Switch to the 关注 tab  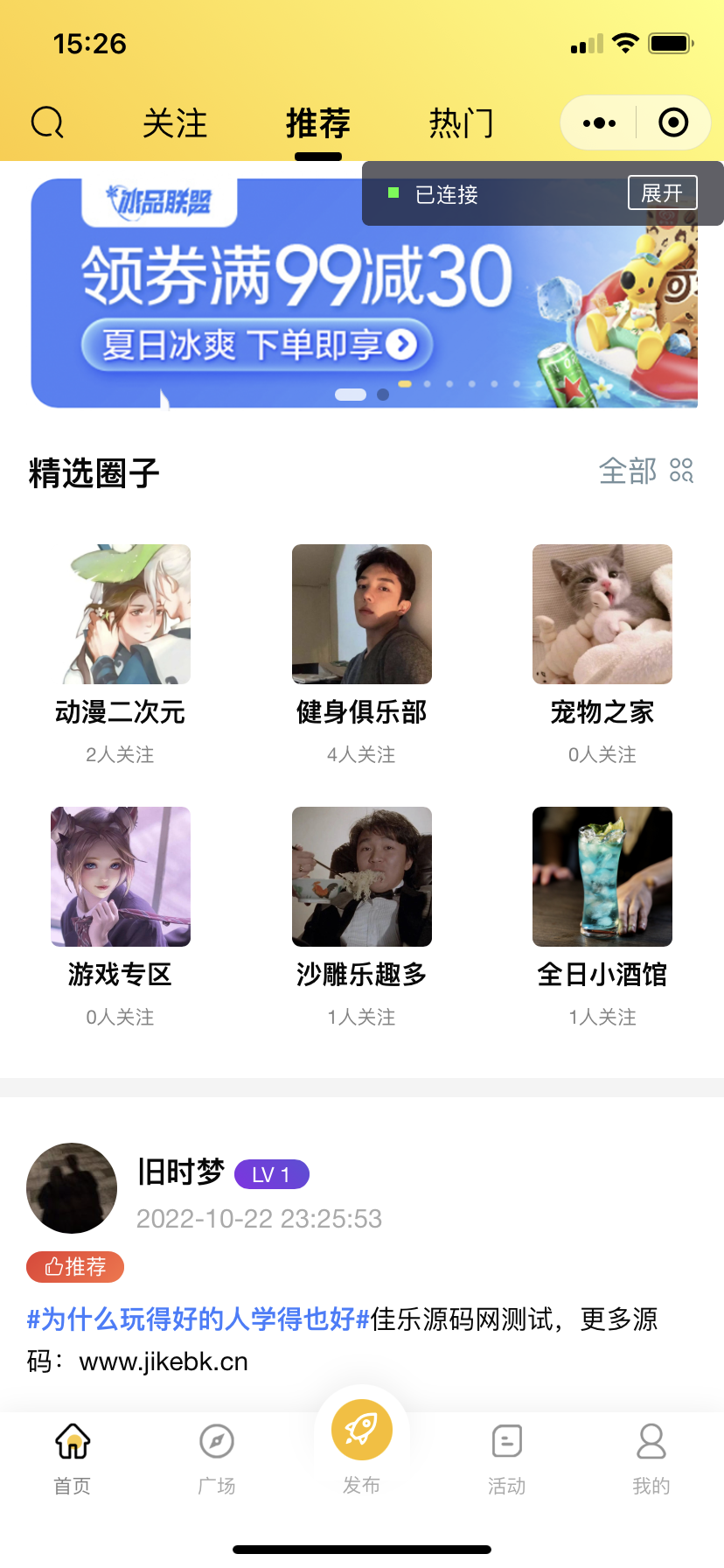[174, 122]
